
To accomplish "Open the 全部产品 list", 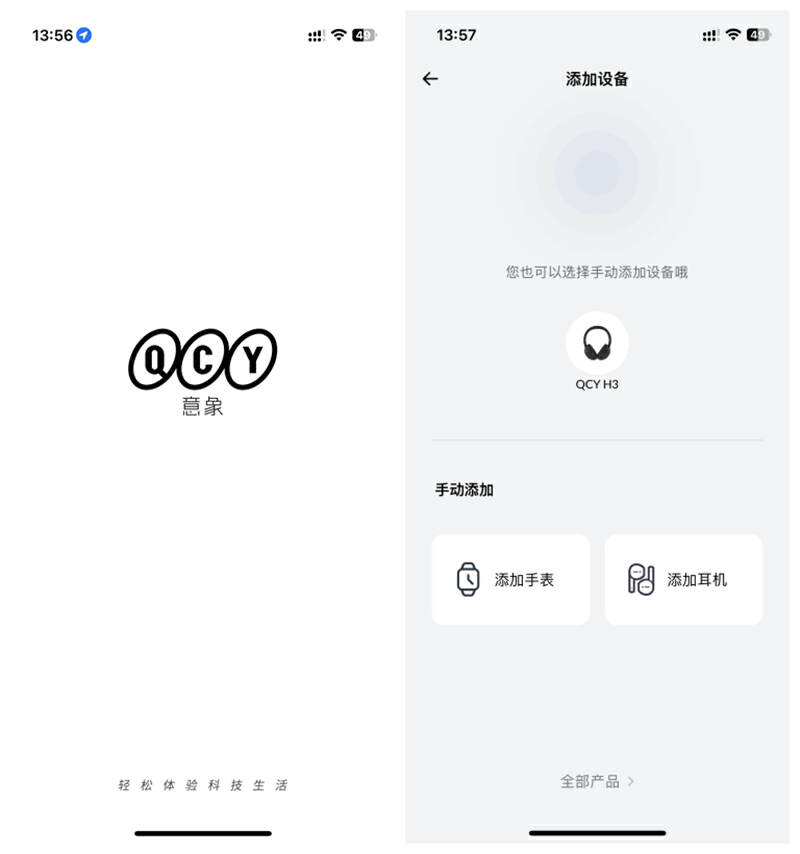I will point(597,781).
